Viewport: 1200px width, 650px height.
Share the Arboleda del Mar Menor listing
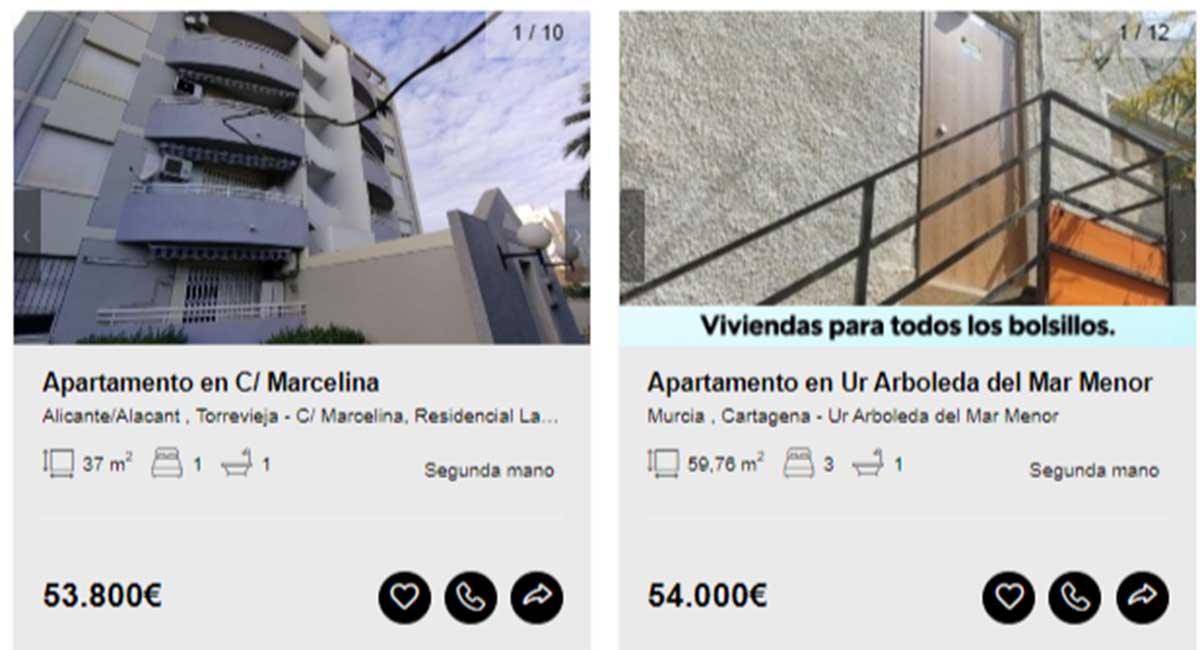(x=1142, y=597)
